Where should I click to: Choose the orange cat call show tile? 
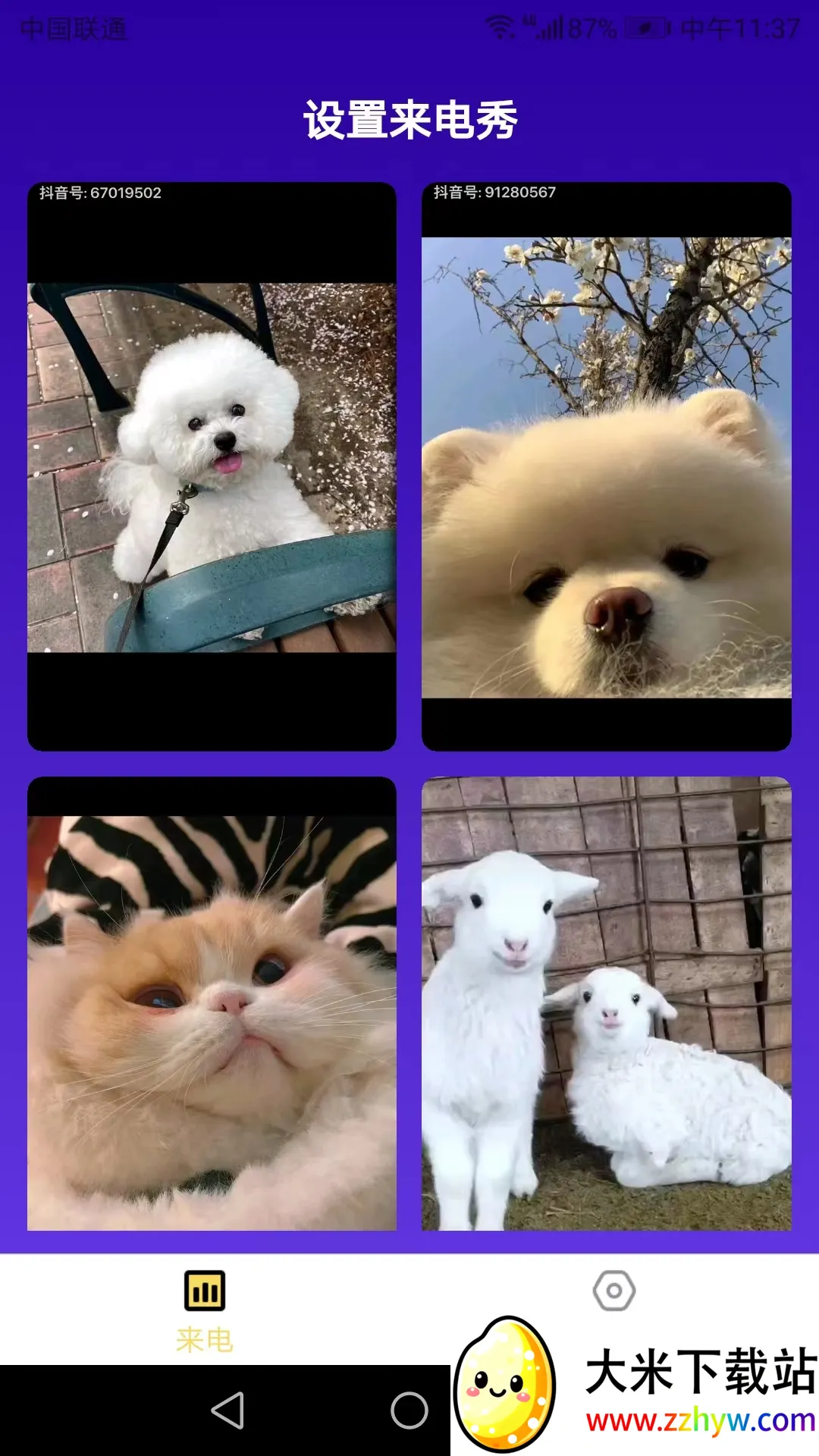click(x=212, y=1003)
